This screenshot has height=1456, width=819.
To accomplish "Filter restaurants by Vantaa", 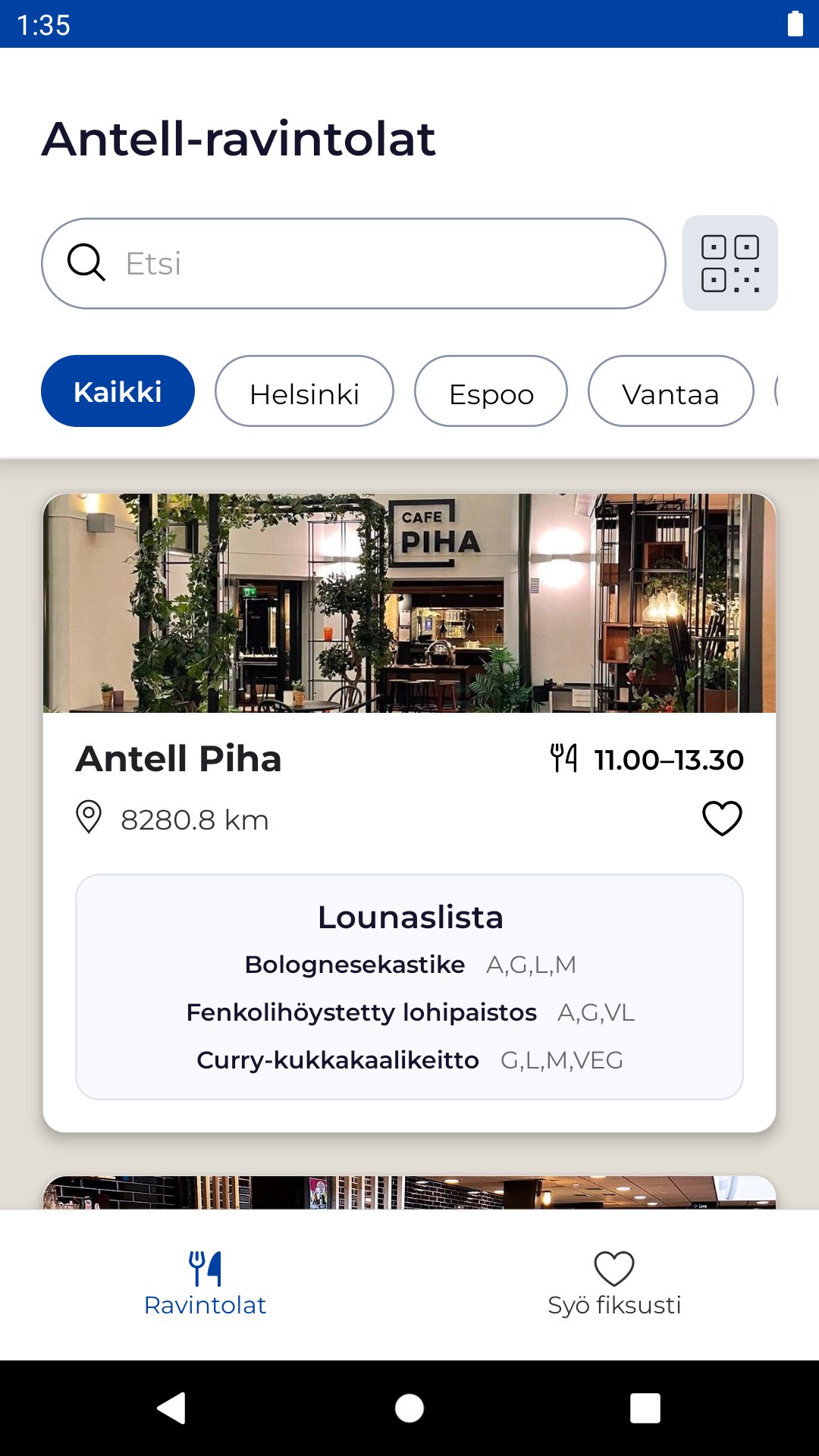I will tap(670, 391).
